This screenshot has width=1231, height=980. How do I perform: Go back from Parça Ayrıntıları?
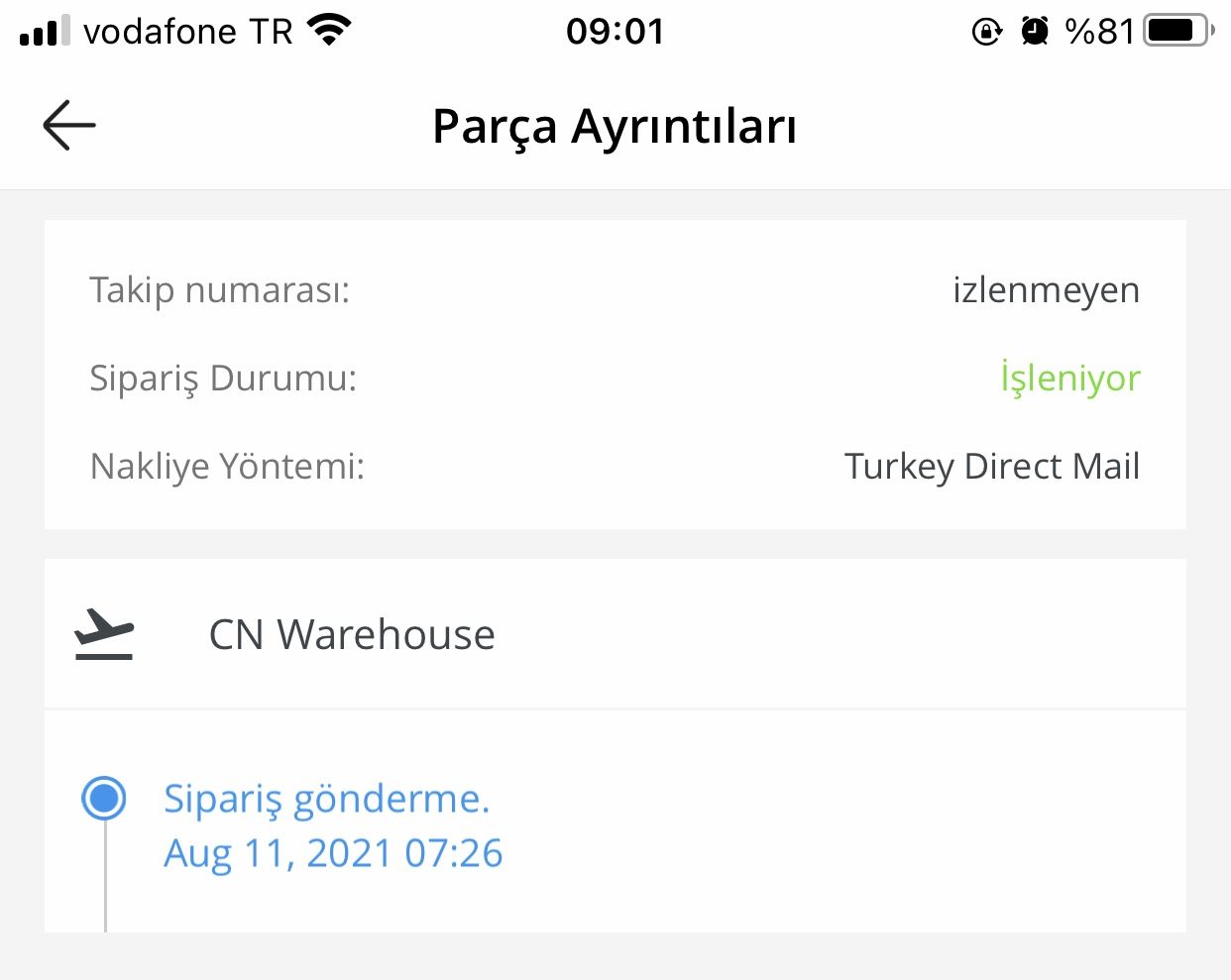[x=69, y=125]
